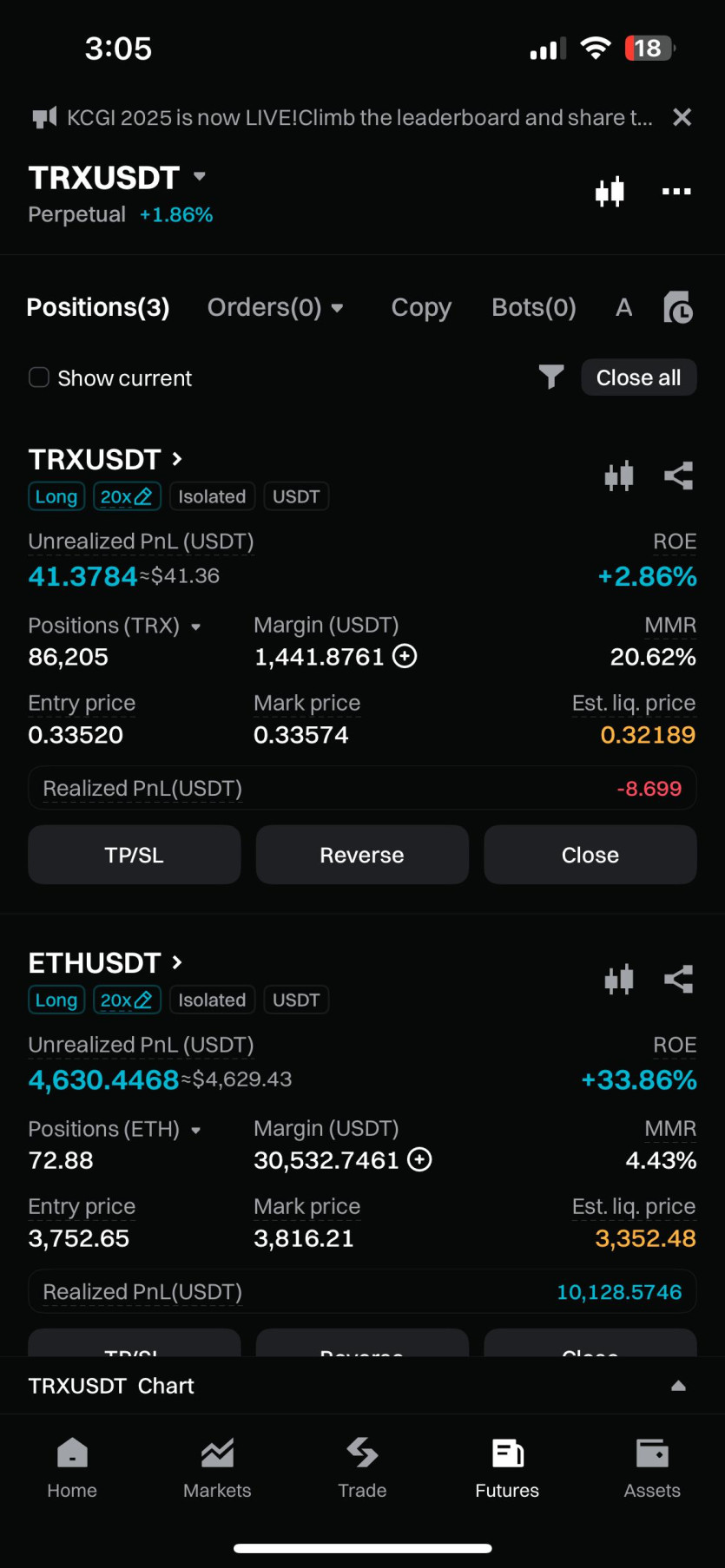Share the ETHUSDT position

(x=678, y=979)
